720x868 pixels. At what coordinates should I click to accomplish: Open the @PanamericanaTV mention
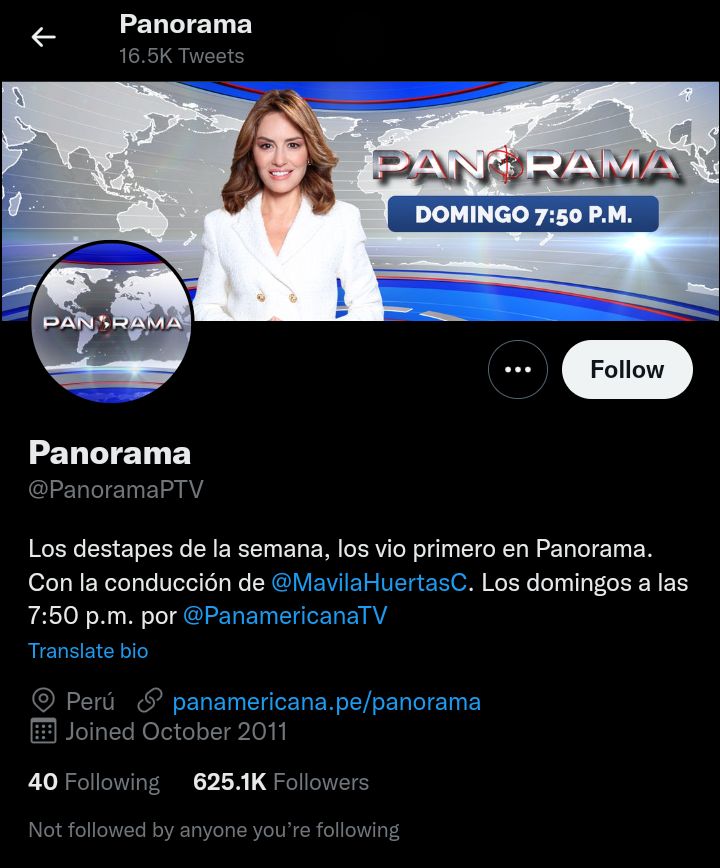[x=285, y=615]
